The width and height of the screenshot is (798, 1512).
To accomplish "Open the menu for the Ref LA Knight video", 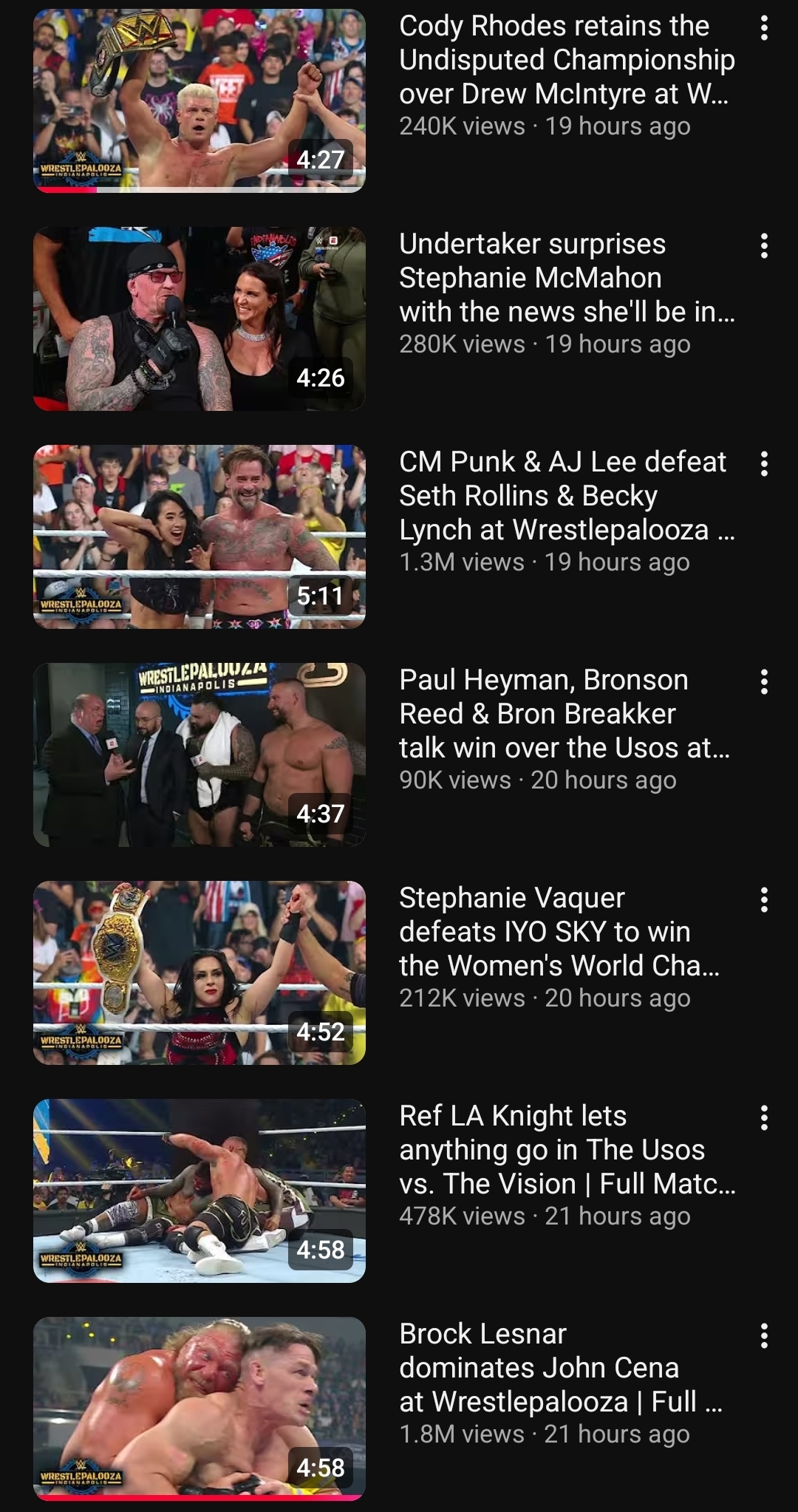I will 764,1118.
